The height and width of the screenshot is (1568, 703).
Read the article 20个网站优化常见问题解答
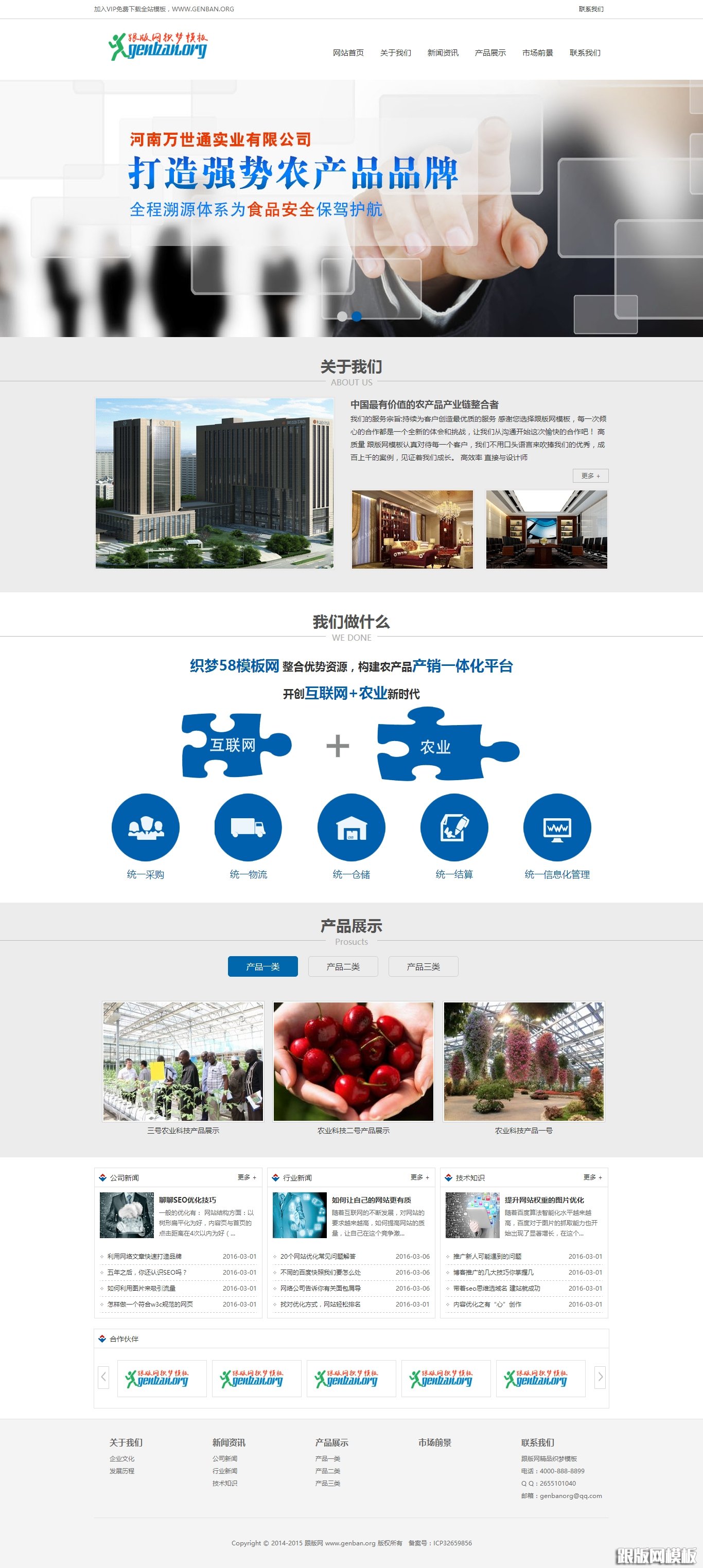tap(318, 1256)
